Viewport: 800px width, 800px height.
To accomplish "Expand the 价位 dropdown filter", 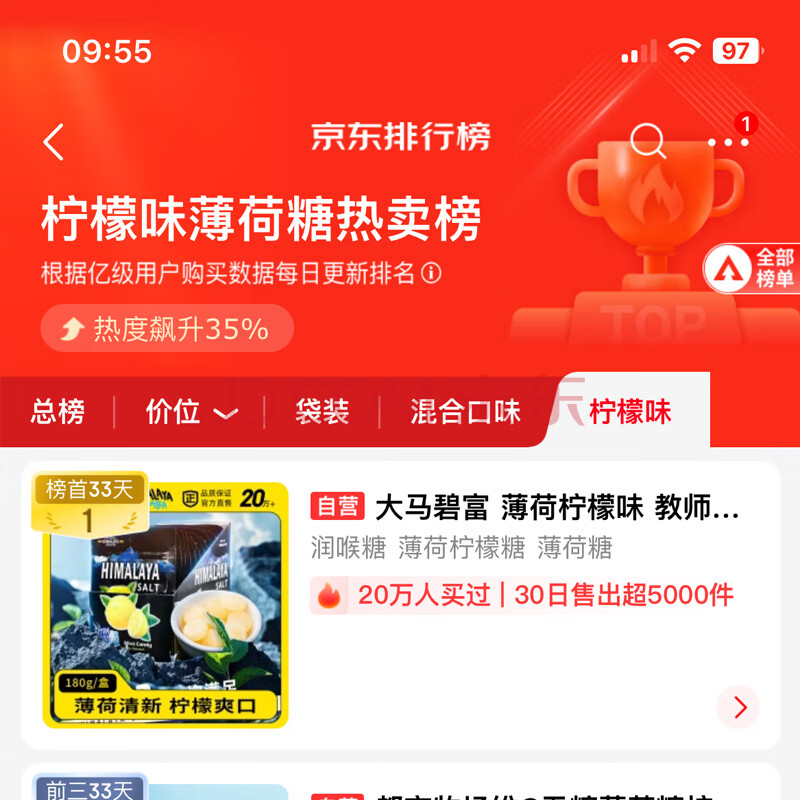I will click(191, 411).
